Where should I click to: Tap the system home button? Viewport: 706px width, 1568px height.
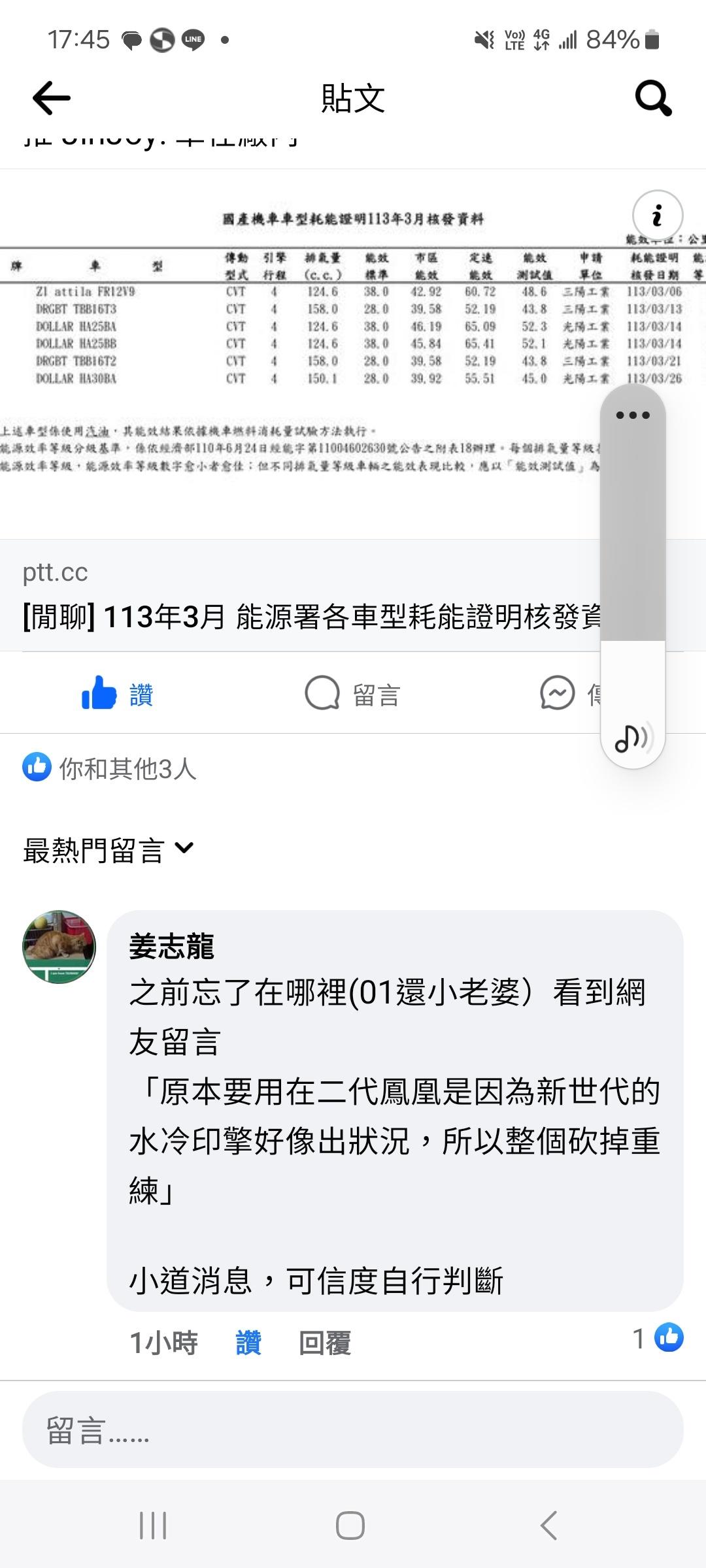coord(350,1526)
